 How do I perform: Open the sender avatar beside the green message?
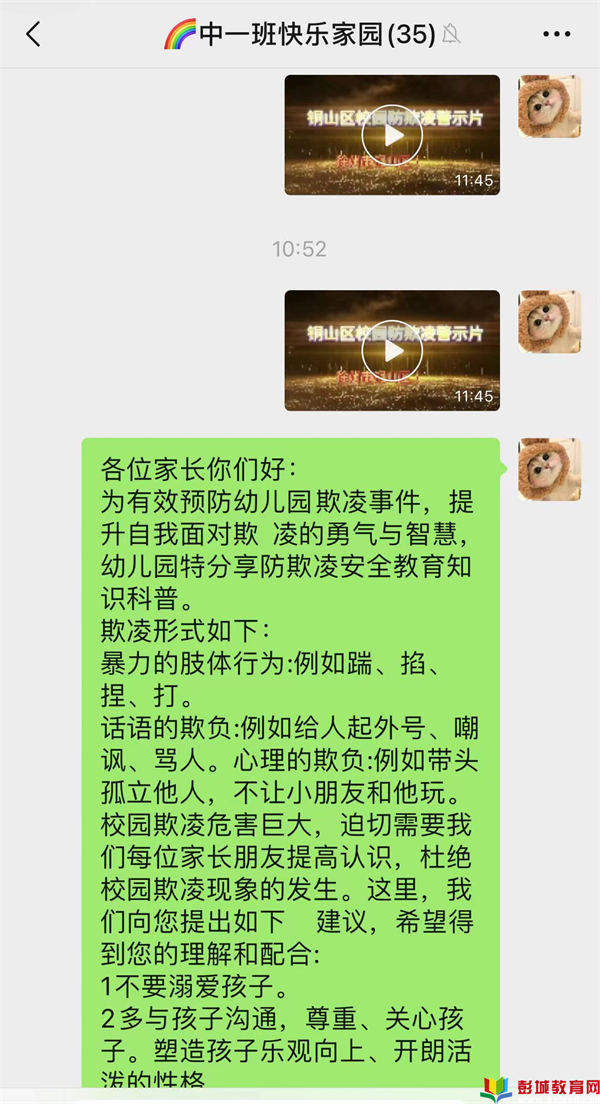tap(549, 469)
